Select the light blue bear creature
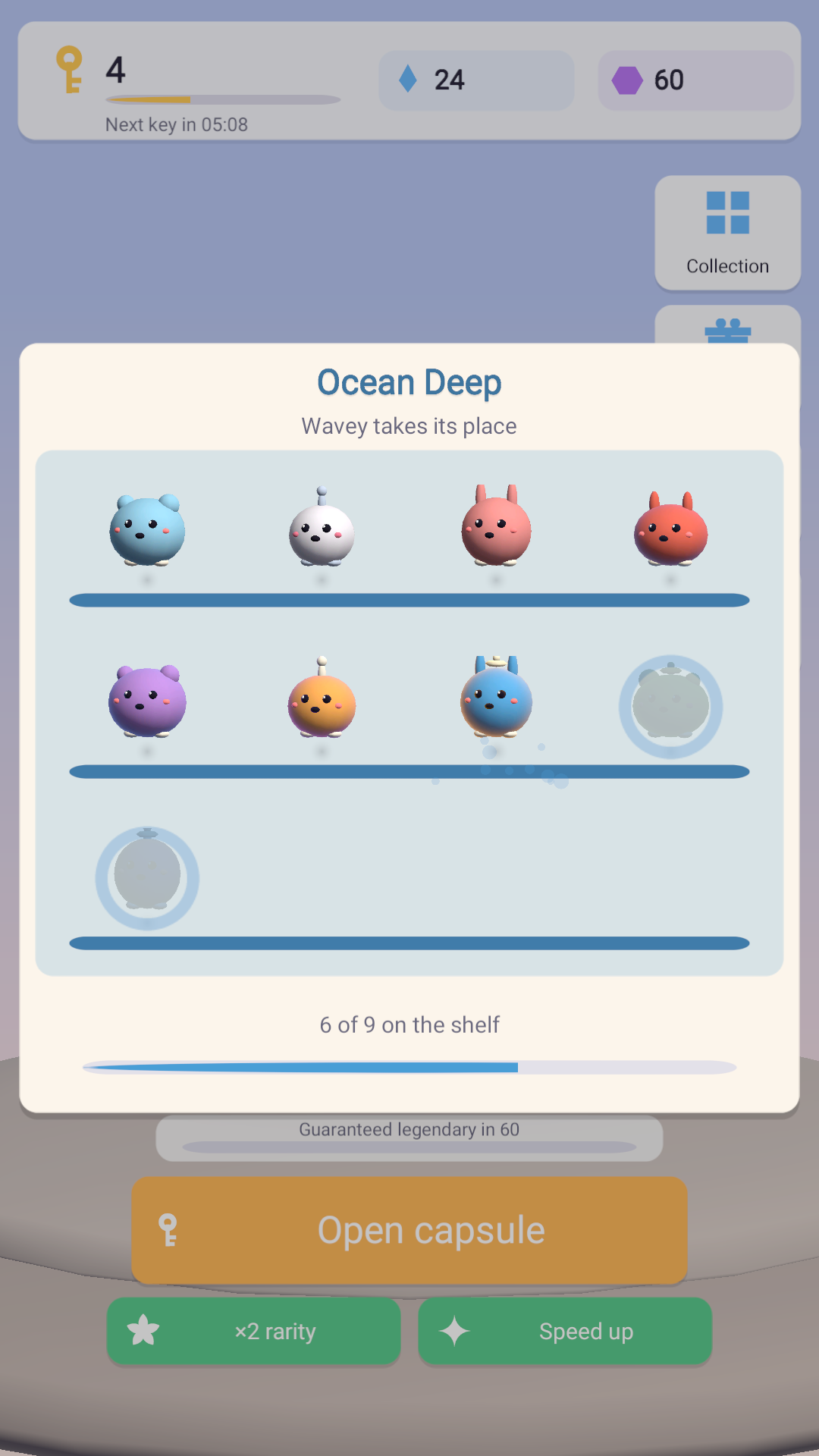Screen dimensions: 819x1456 (147, 529)
